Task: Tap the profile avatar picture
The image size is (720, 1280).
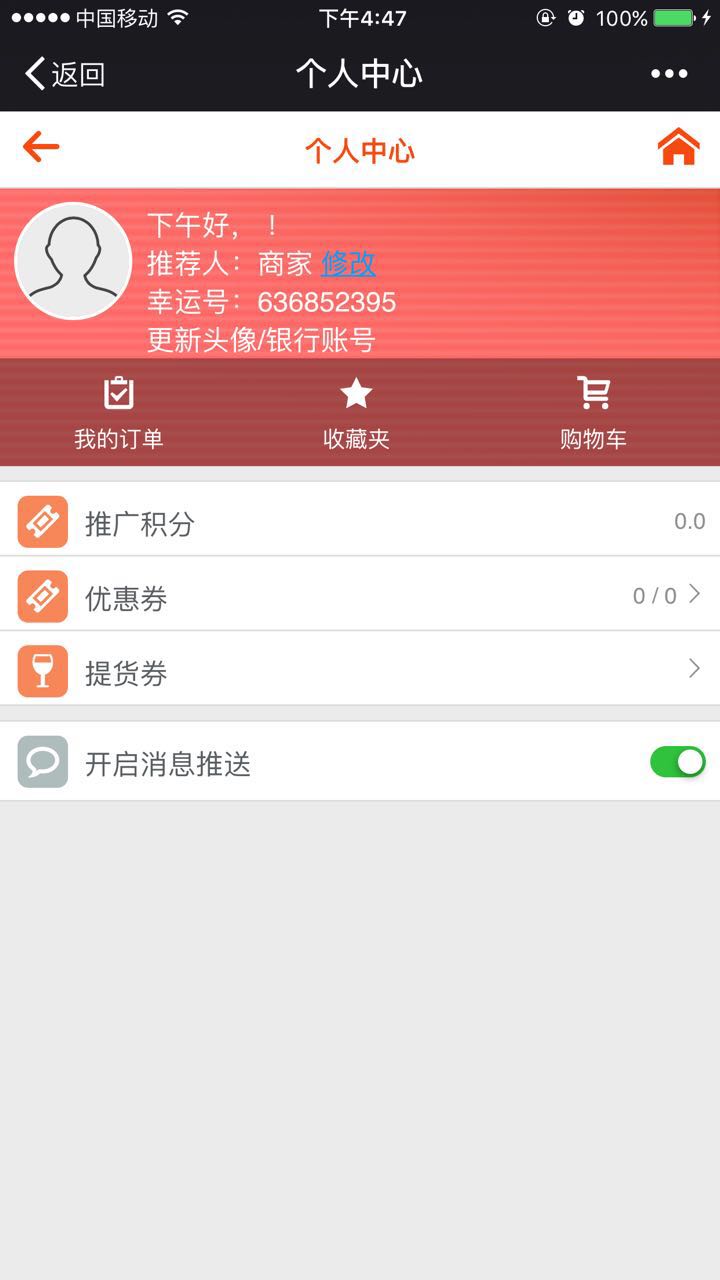Action: click(73, 261)
